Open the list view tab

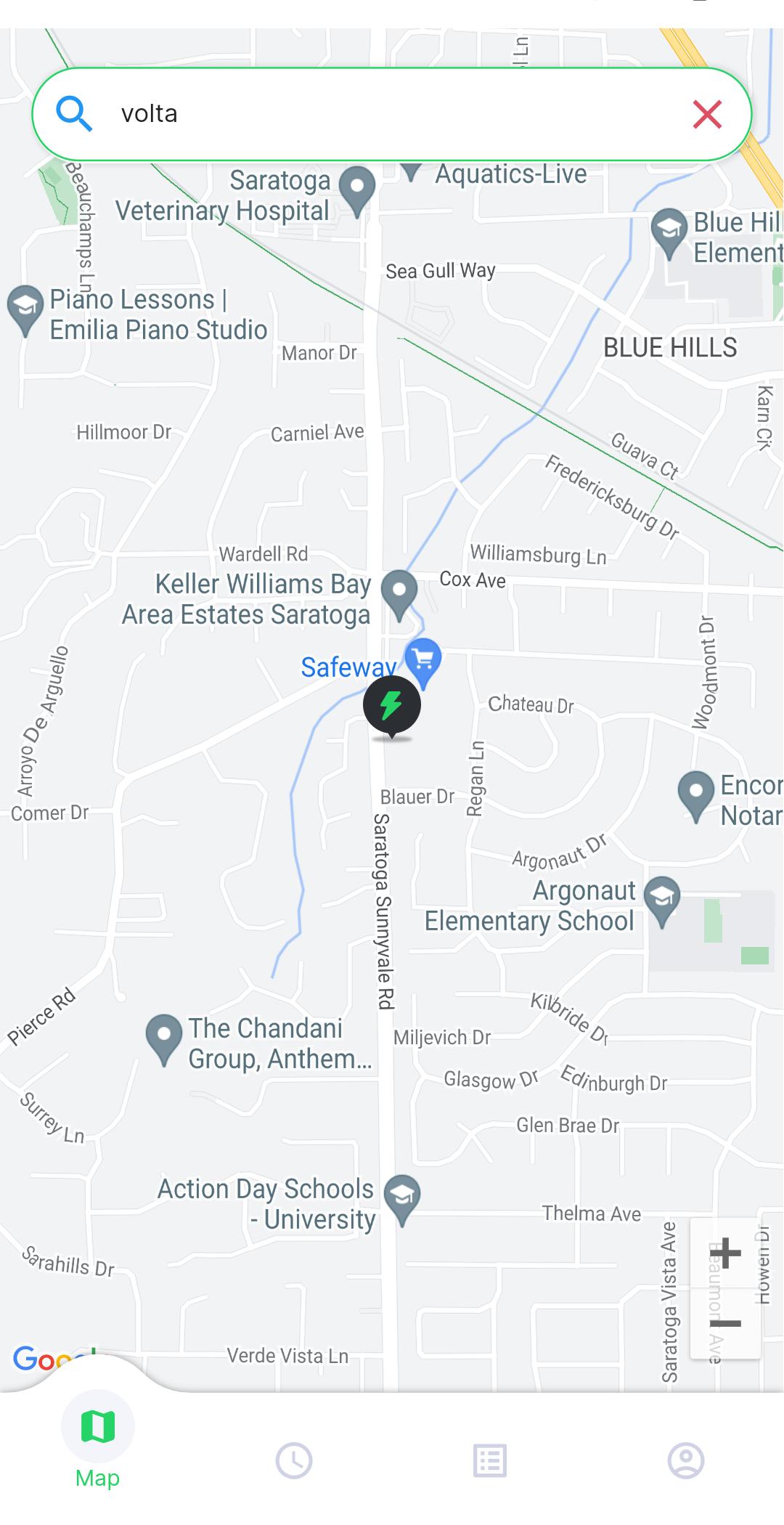point(490,1460)
